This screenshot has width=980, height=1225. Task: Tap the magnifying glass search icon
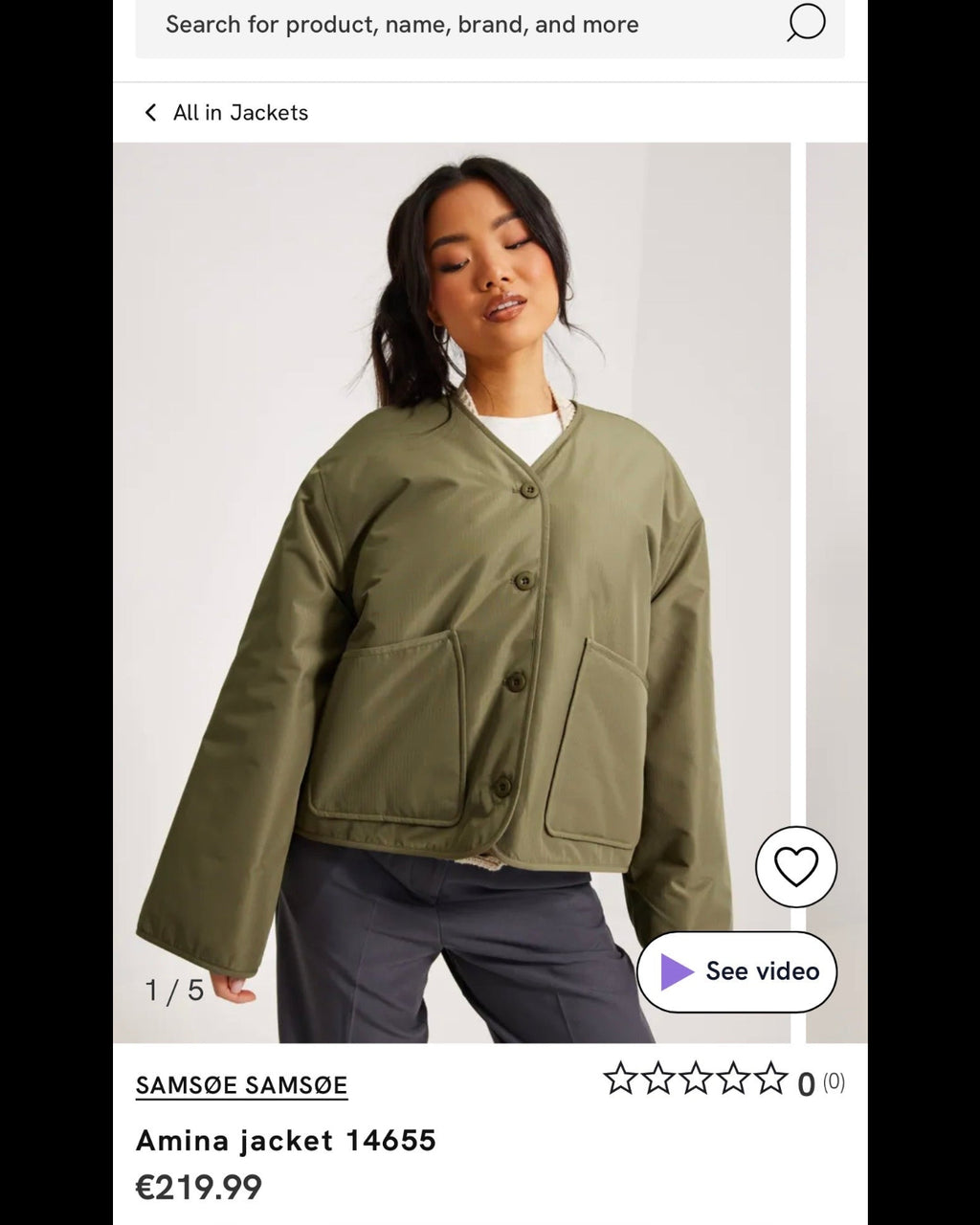pos(806,23)
